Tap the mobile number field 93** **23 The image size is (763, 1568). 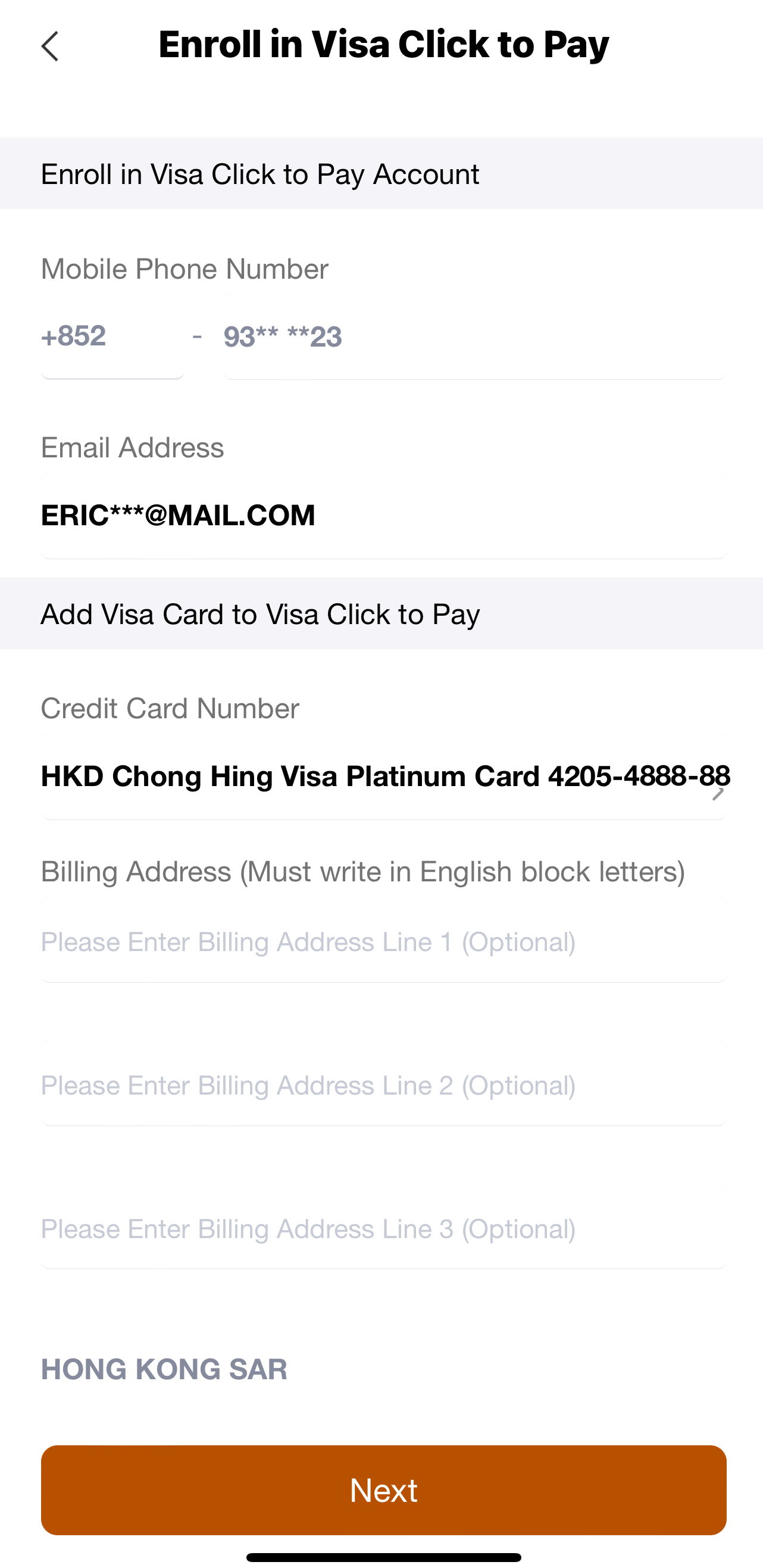click(x=475, y=336)
